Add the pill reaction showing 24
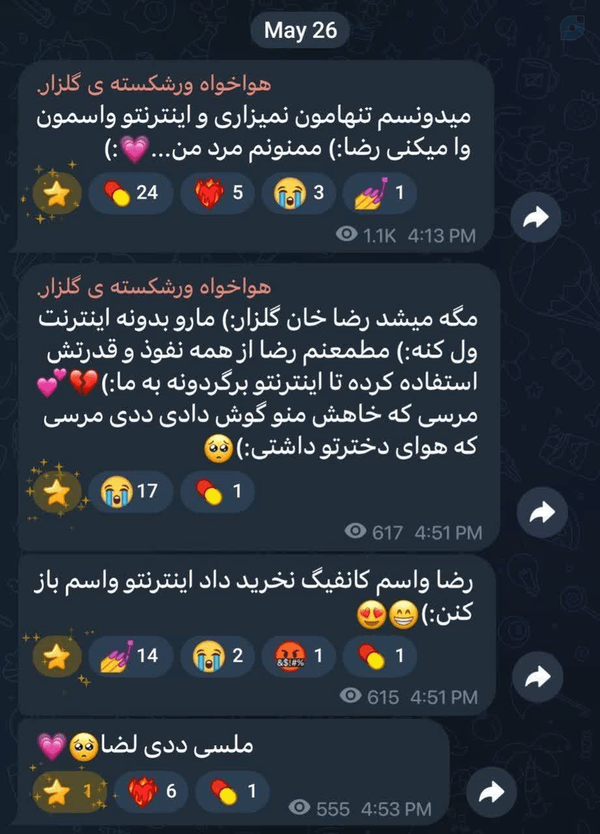The width and height of the screenshot is (600, 834). coord(130,193)
